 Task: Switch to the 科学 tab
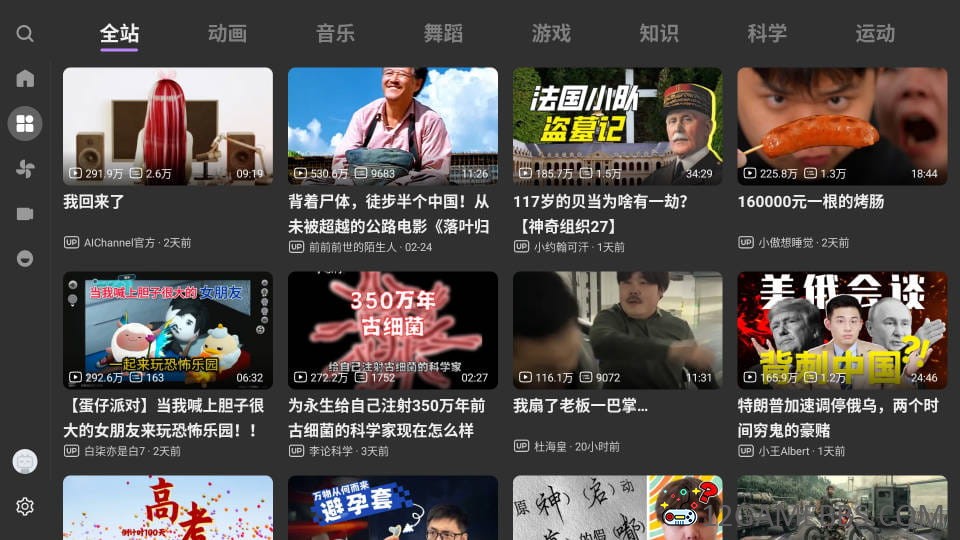click(x=767, y=33)
